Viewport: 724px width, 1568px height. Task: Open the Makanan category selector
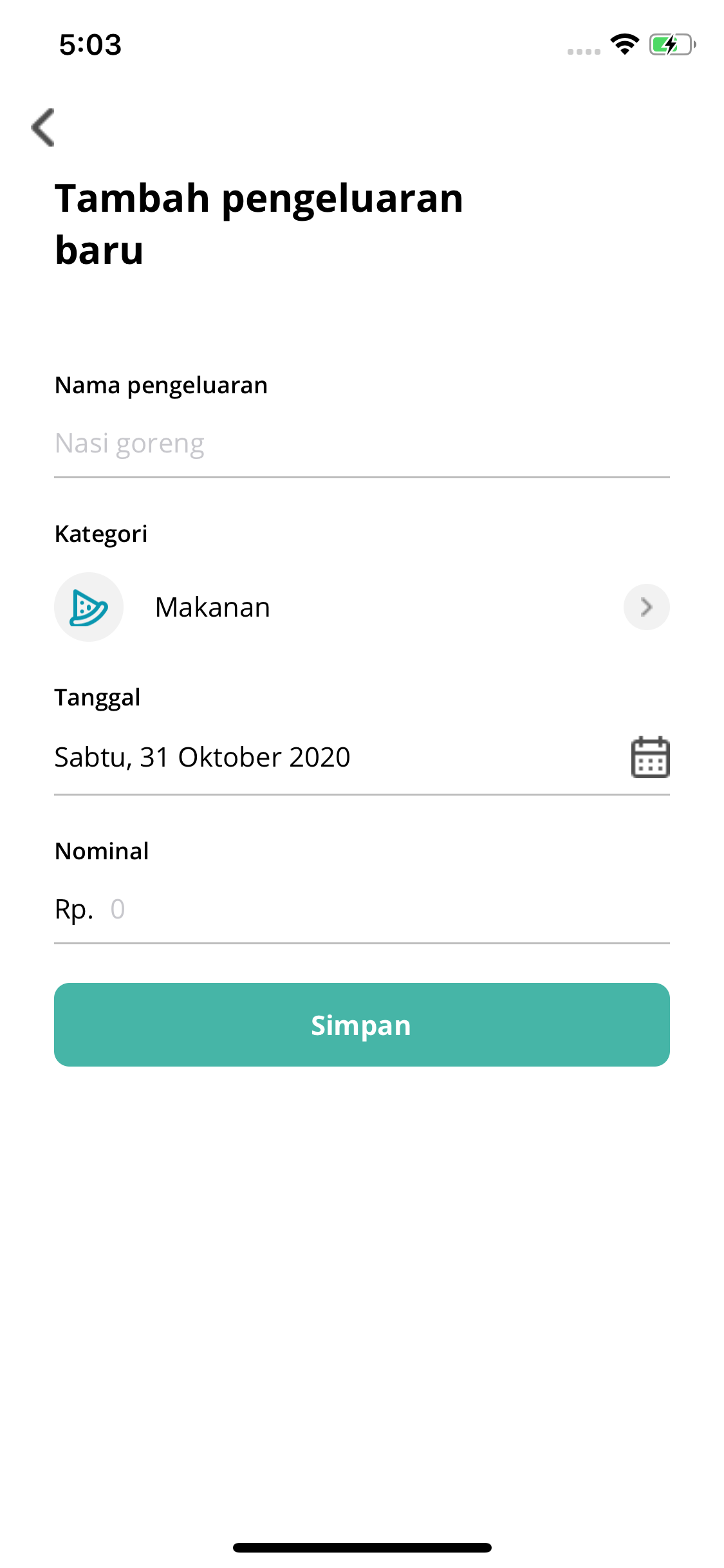[646, 607]
